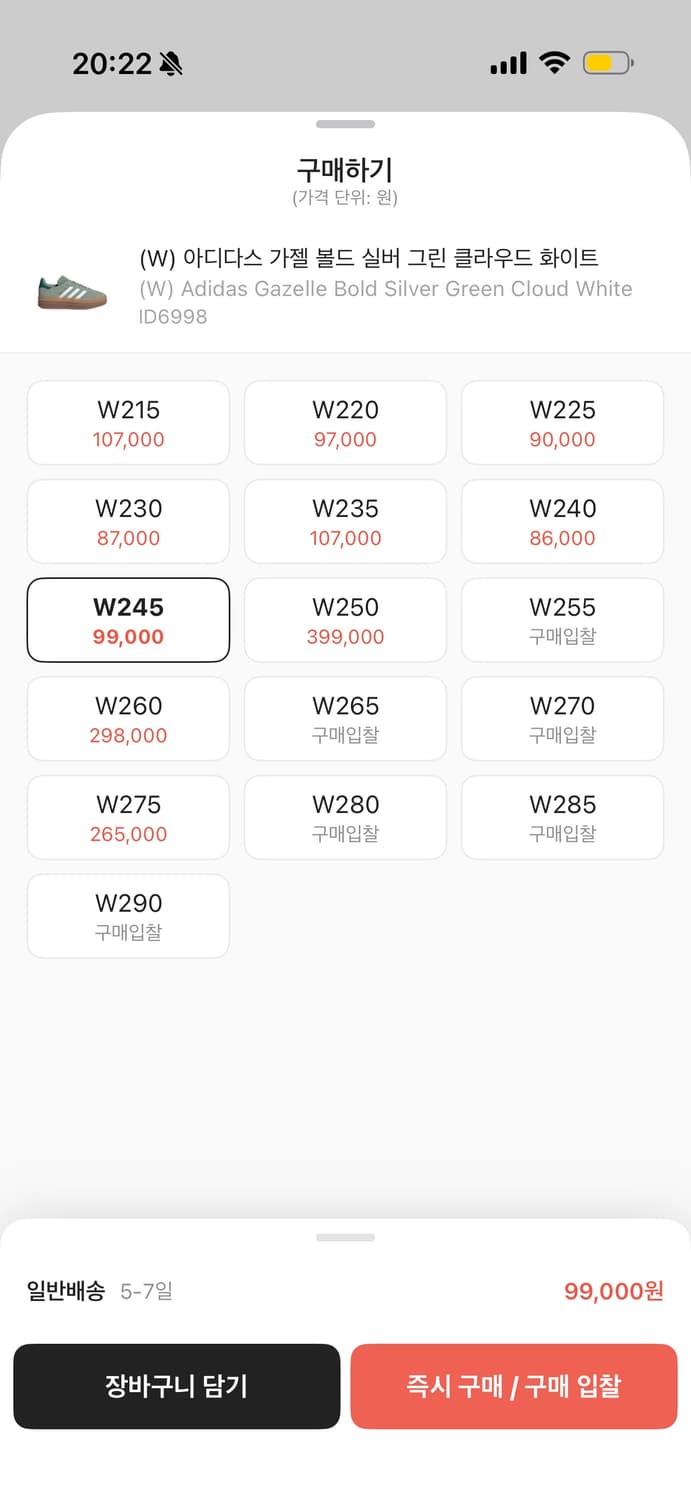Place a bid on size W255
The width and height of the screenshot is (691, 1500).
pos(562,621)
